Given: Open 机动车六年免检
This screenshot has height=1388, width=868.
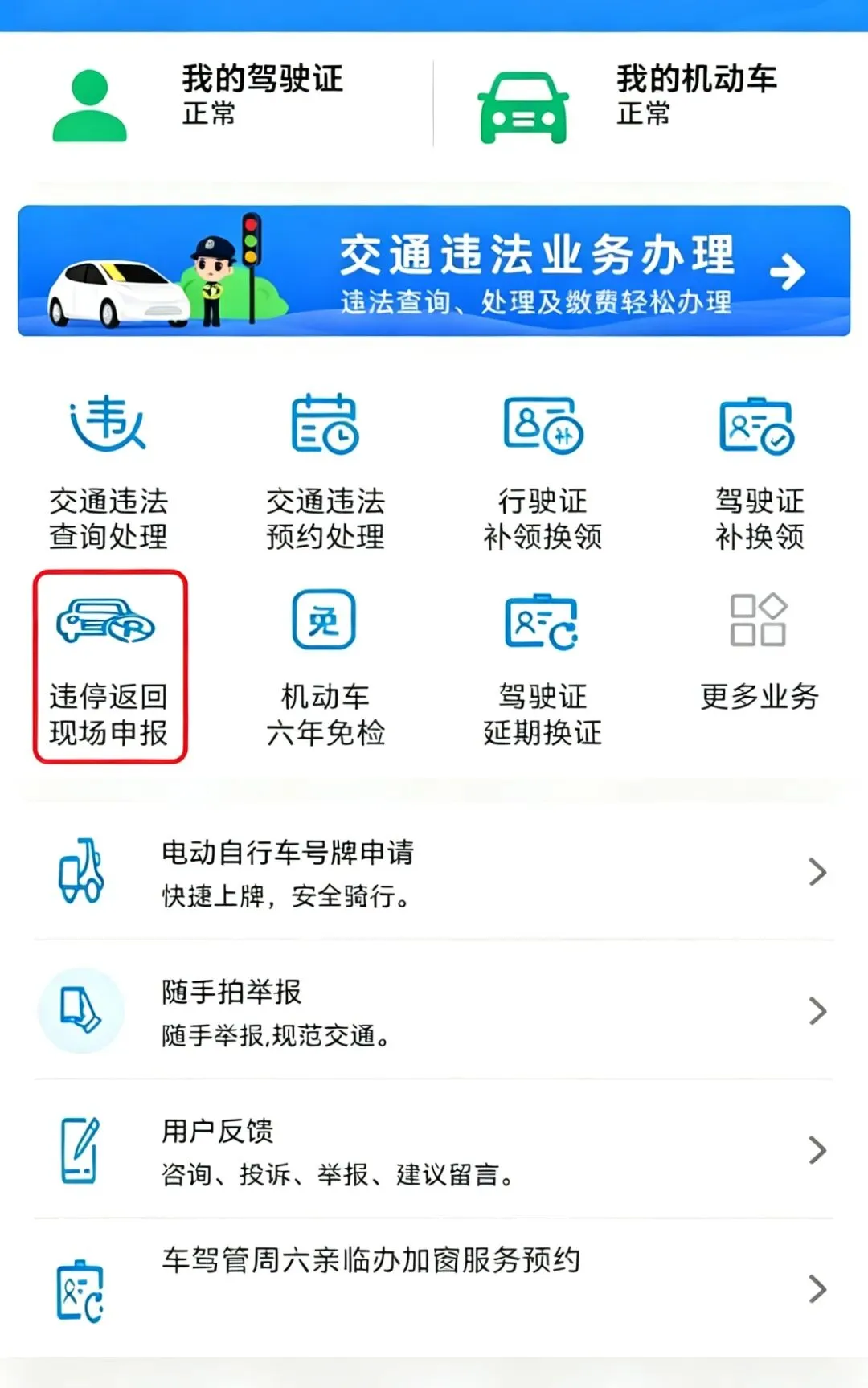Looking at the screenshot, I should tap(325, 667).
